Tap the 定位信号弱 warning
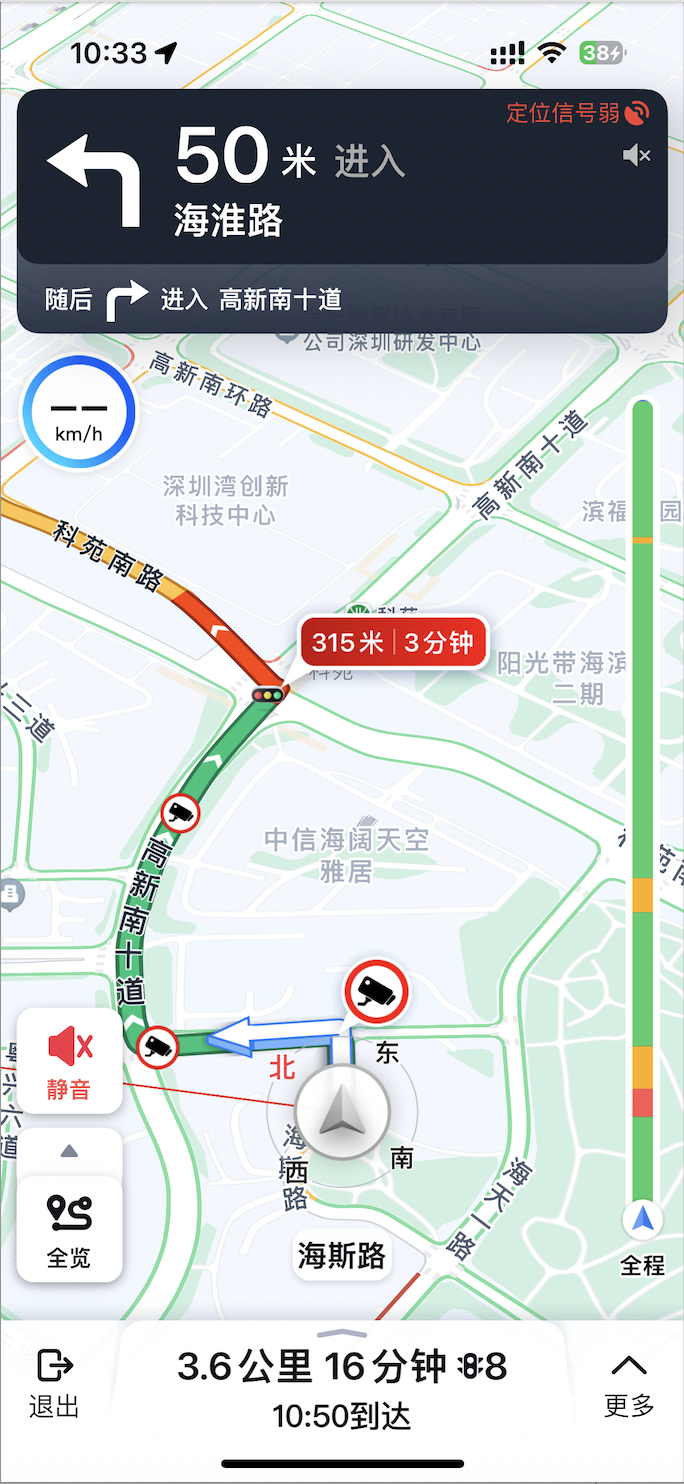684x1484 pixels. [577, 113]
